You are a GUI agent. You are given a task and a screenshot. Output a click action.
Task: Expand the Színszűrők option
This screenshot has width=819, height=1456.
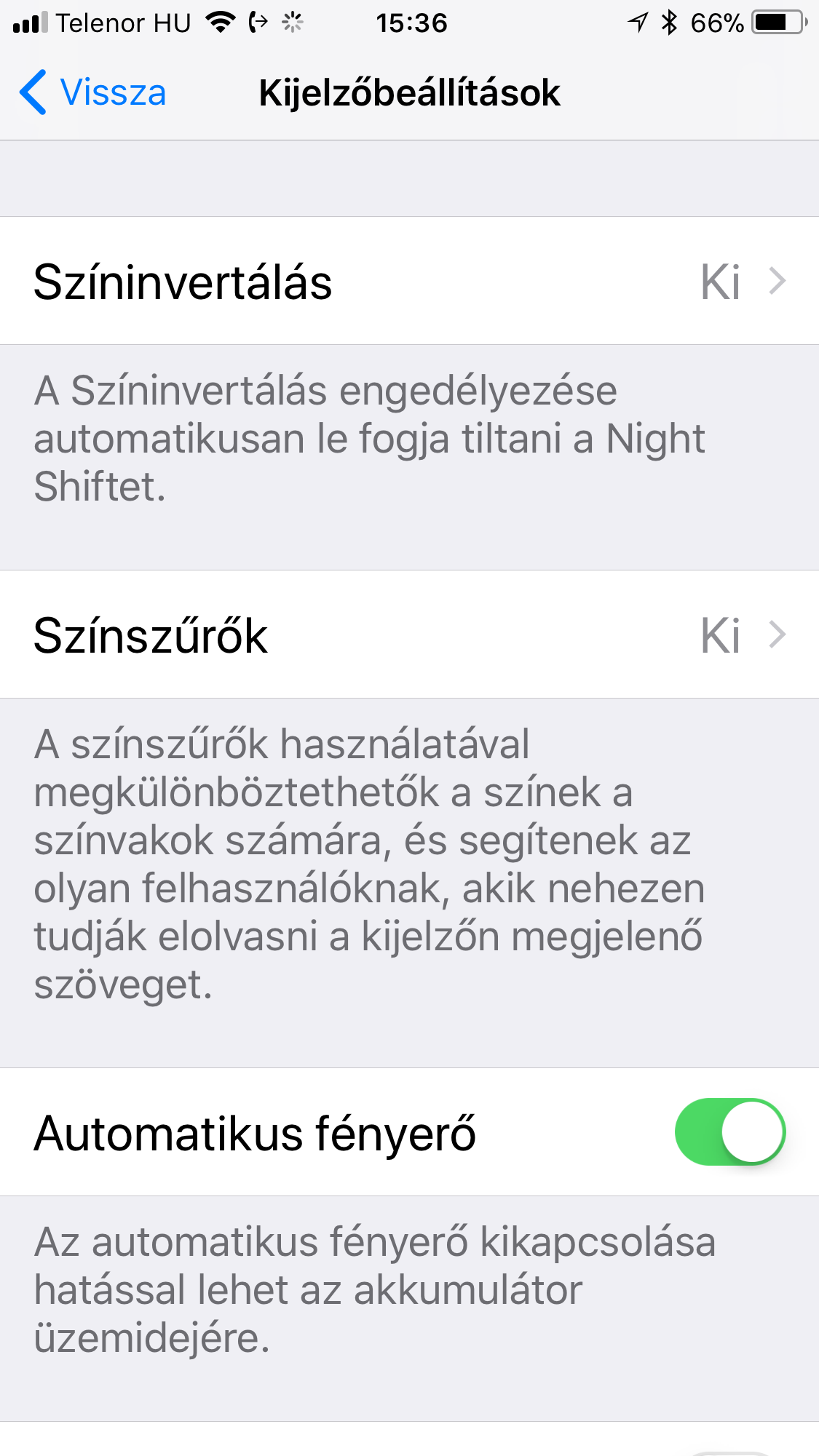(x=409, y=635)
